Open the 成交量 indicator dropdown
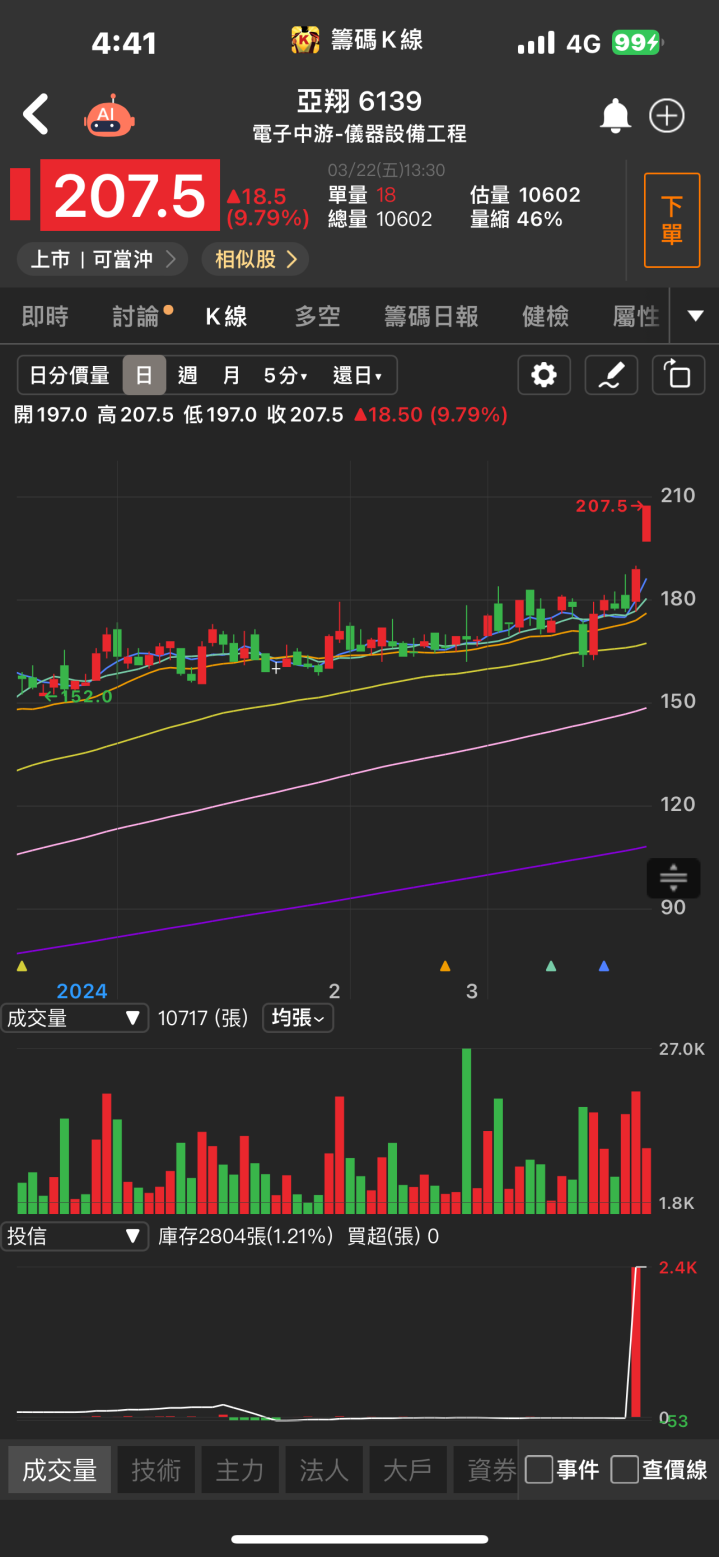The image size is (719, 1557). (74, 1018)
